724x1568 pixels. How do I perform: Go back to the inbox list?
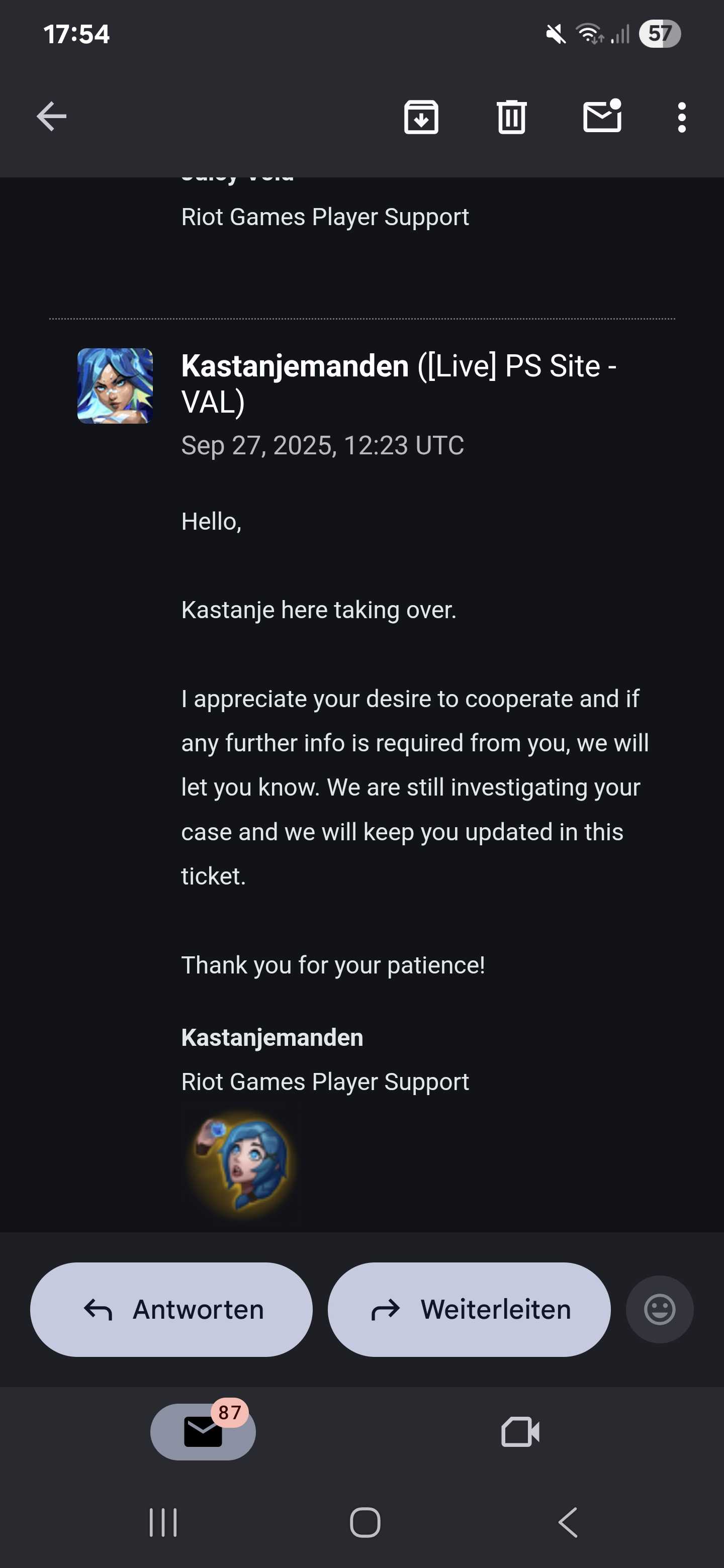[51, 116]
